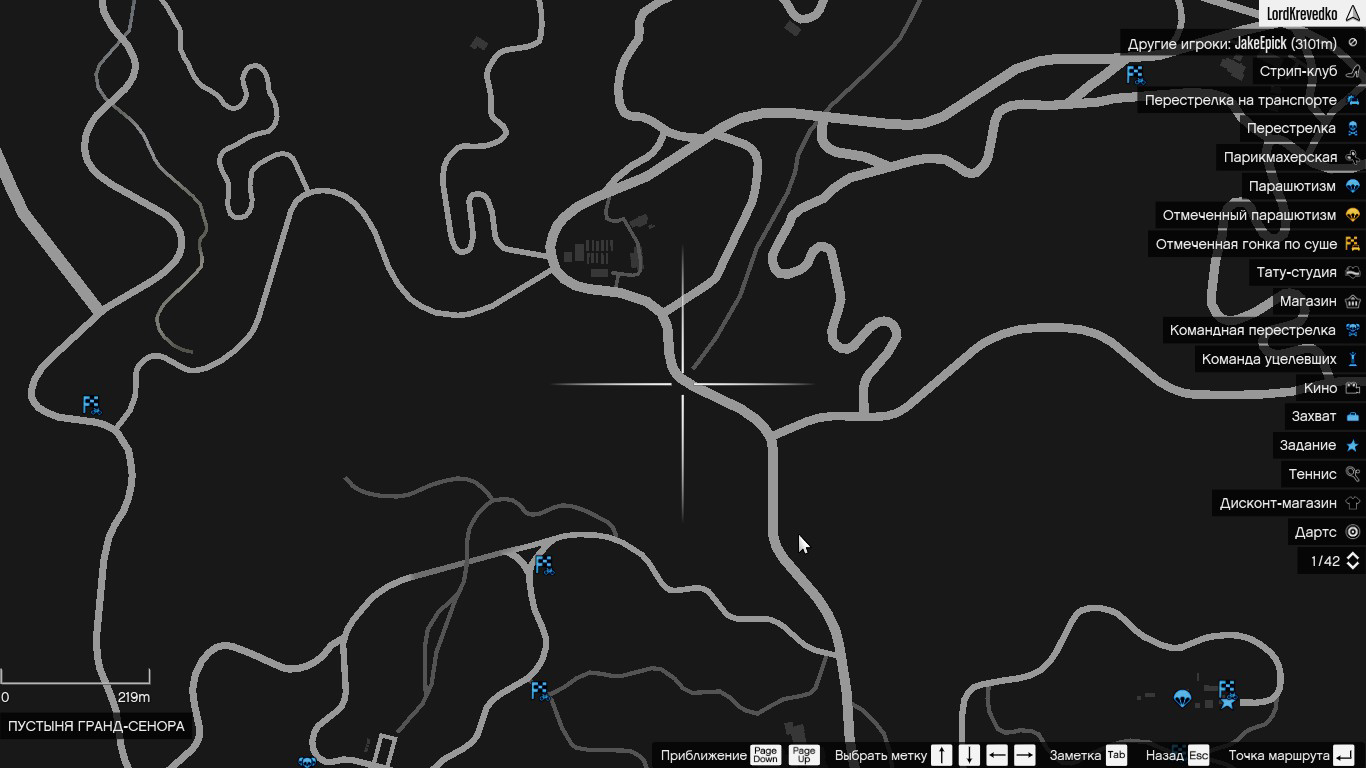Add a note with the Заметка Tab key
This screenshot has height=768, width=1366.
[1116, 755]
